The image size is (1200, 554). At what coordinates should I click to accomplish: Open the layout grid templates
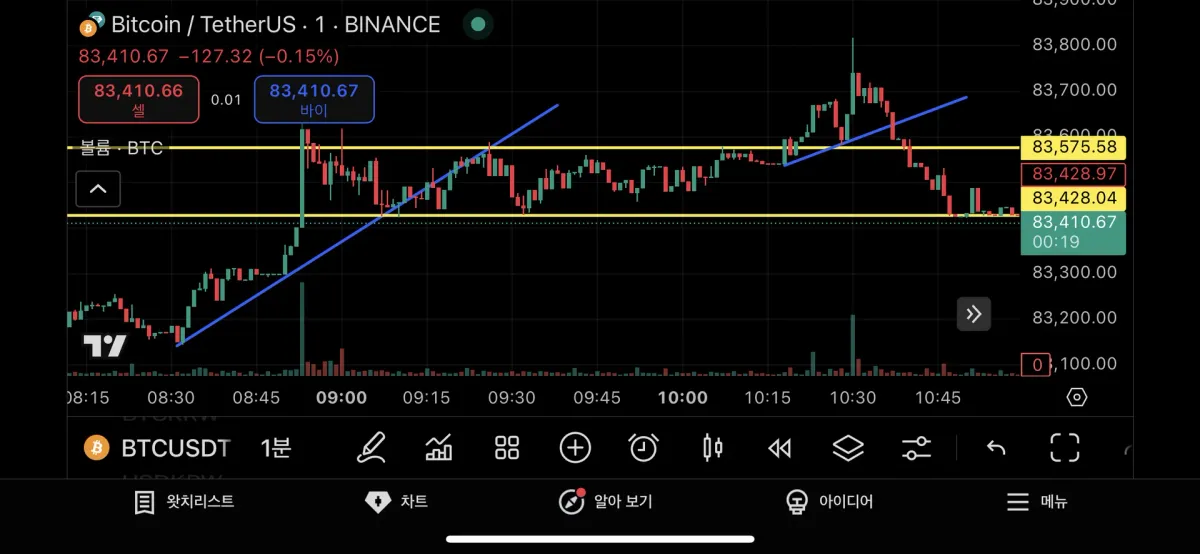point(507,448)
